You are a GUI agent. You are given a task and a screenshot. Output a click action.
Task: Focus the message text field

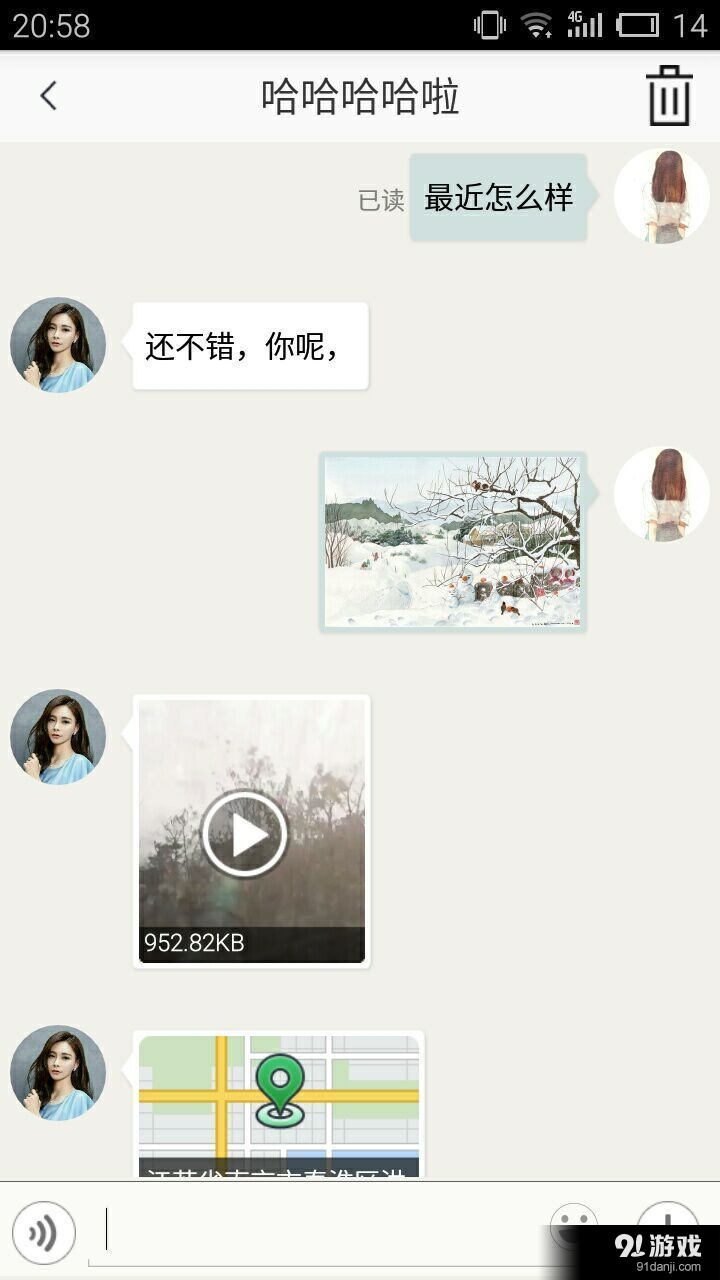point(320,1232)
